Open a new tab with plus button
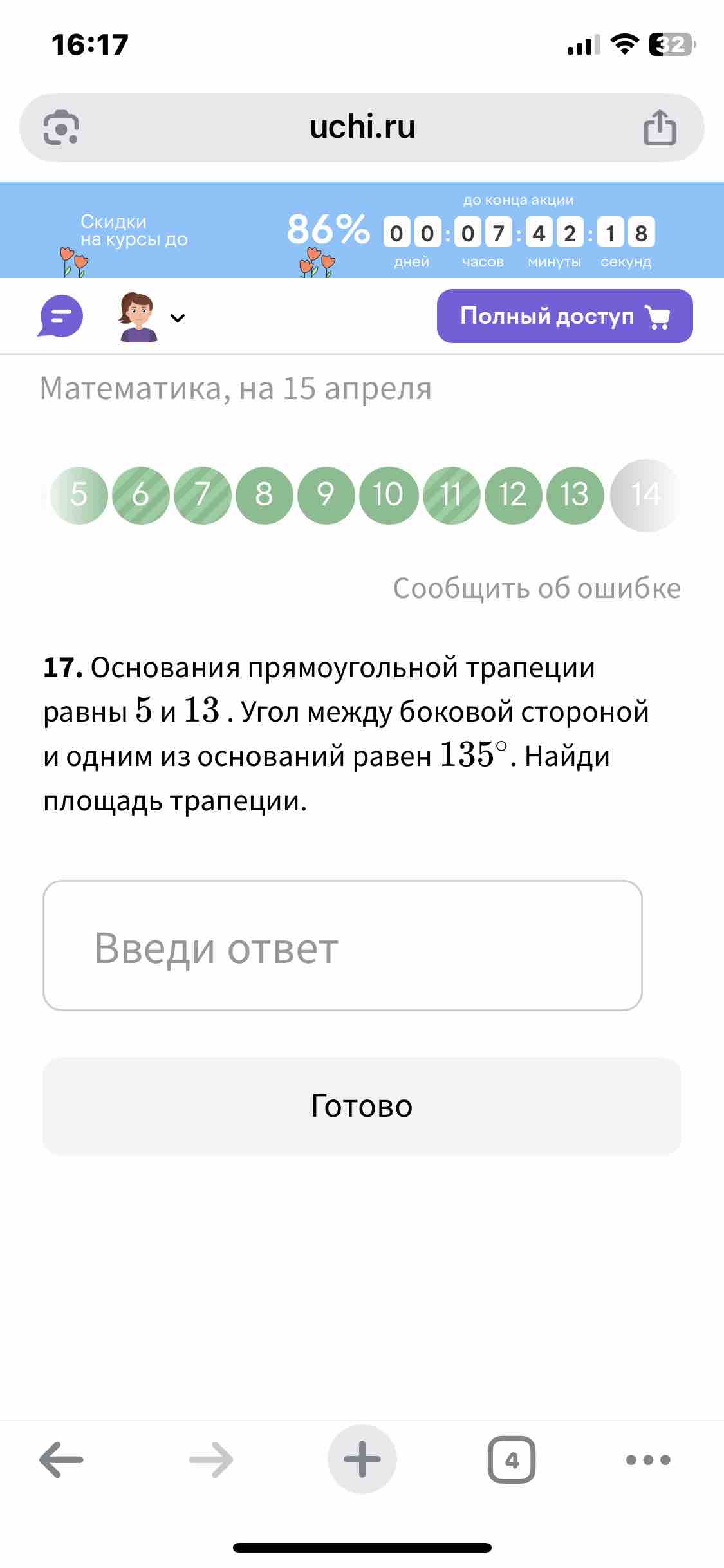Viewport: 724px width, 1568px height. (x=362, y=1460)
